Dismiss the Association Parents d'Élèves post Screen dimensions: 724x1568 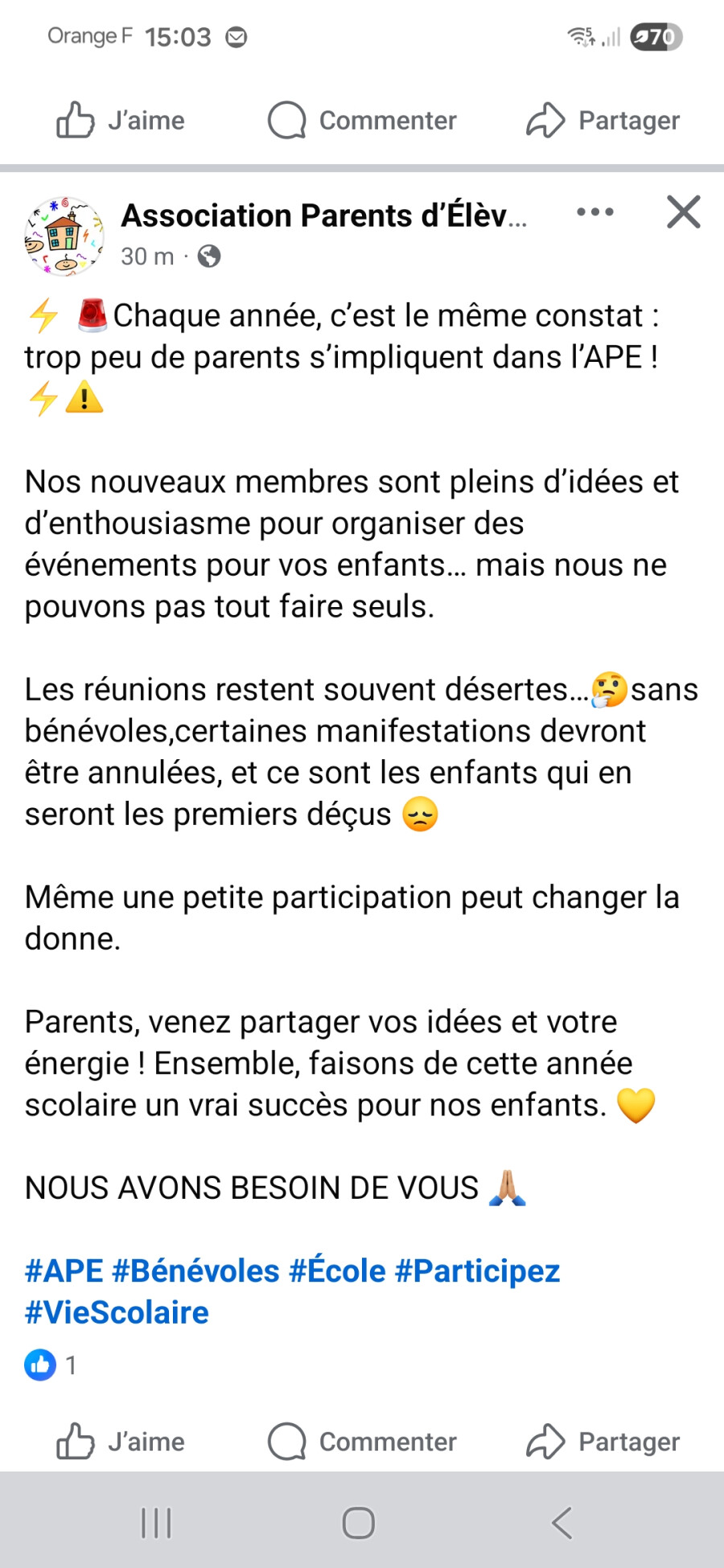pyautogui.click(x=684, y=213)
